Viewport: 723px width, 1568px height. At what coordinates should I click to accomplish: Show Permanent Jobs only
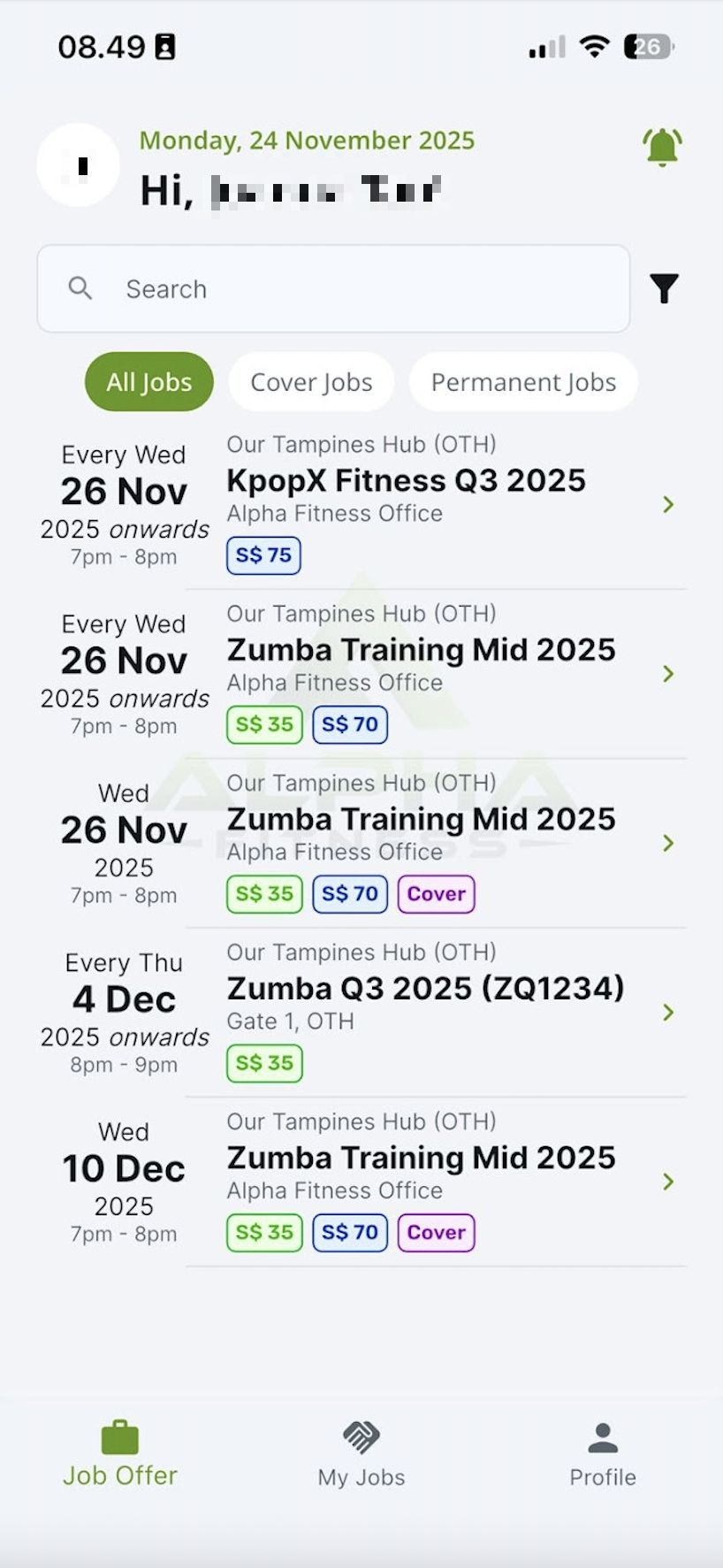click(523, 382)
